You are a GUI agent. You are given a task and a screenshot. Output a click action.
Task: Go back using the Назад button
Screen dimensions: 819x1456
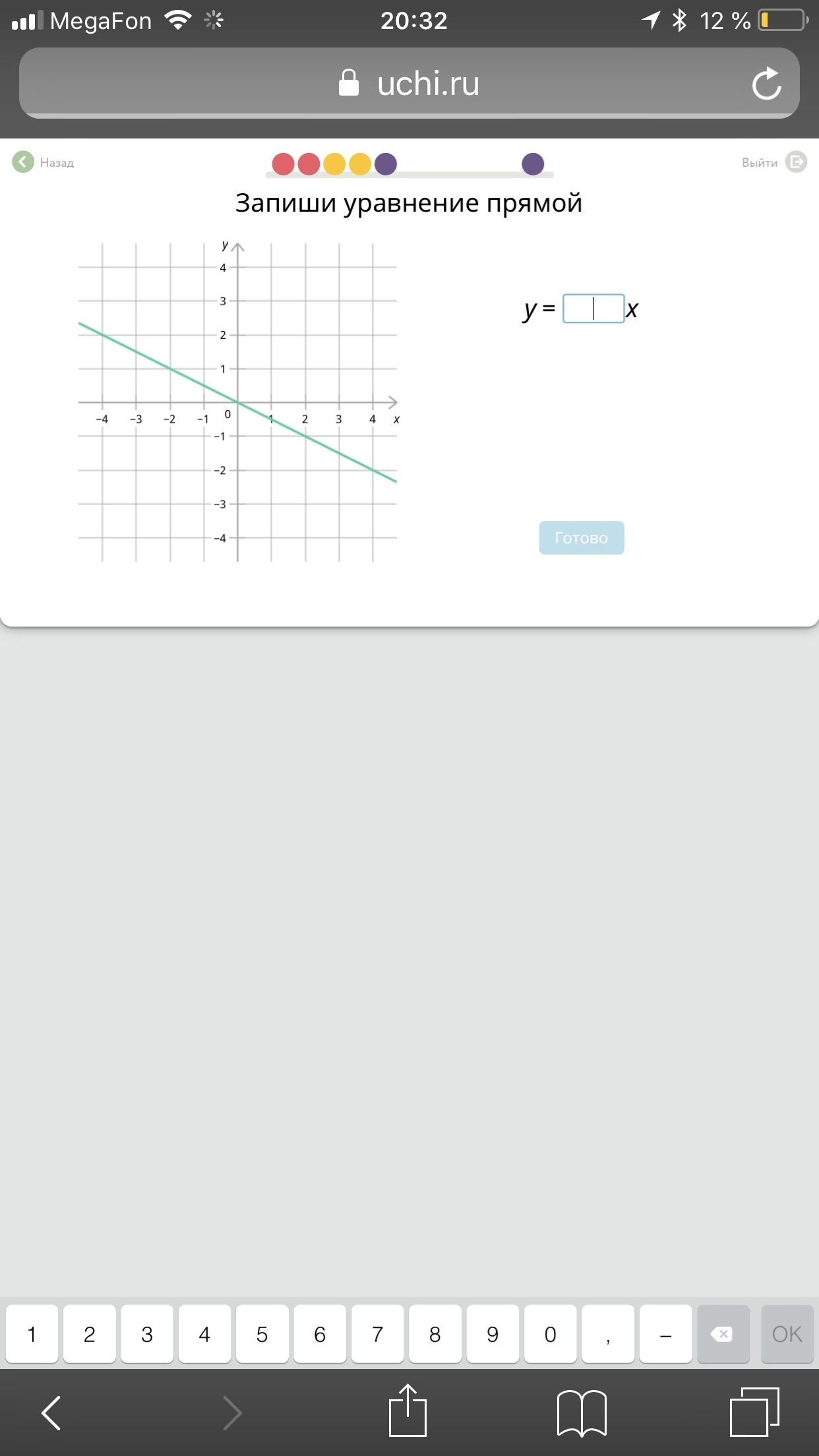44,162
